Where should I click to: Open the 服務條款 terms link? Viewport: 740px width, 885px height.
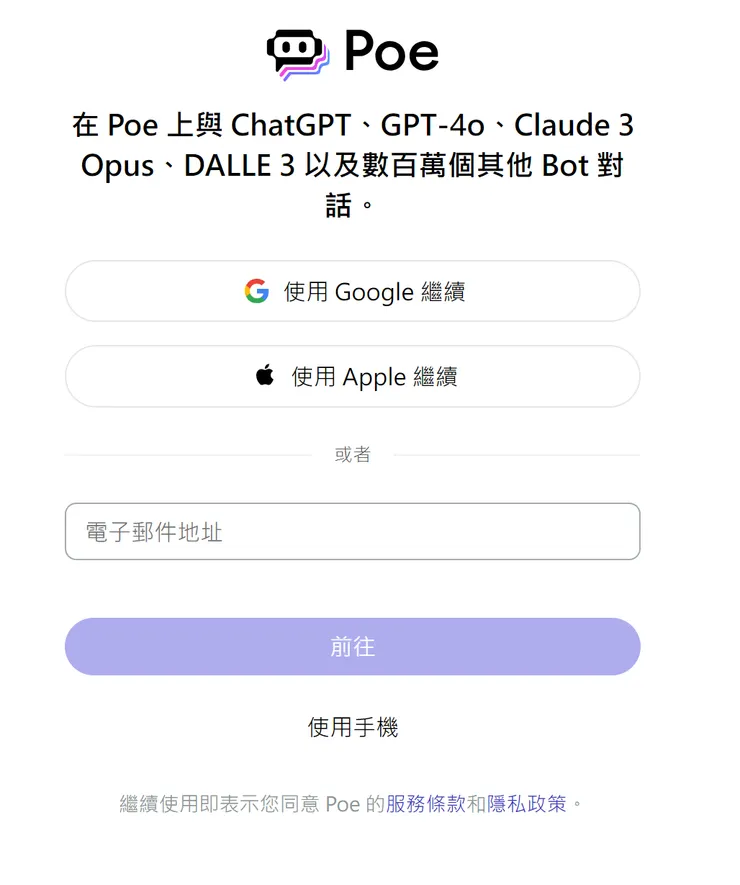425,804
